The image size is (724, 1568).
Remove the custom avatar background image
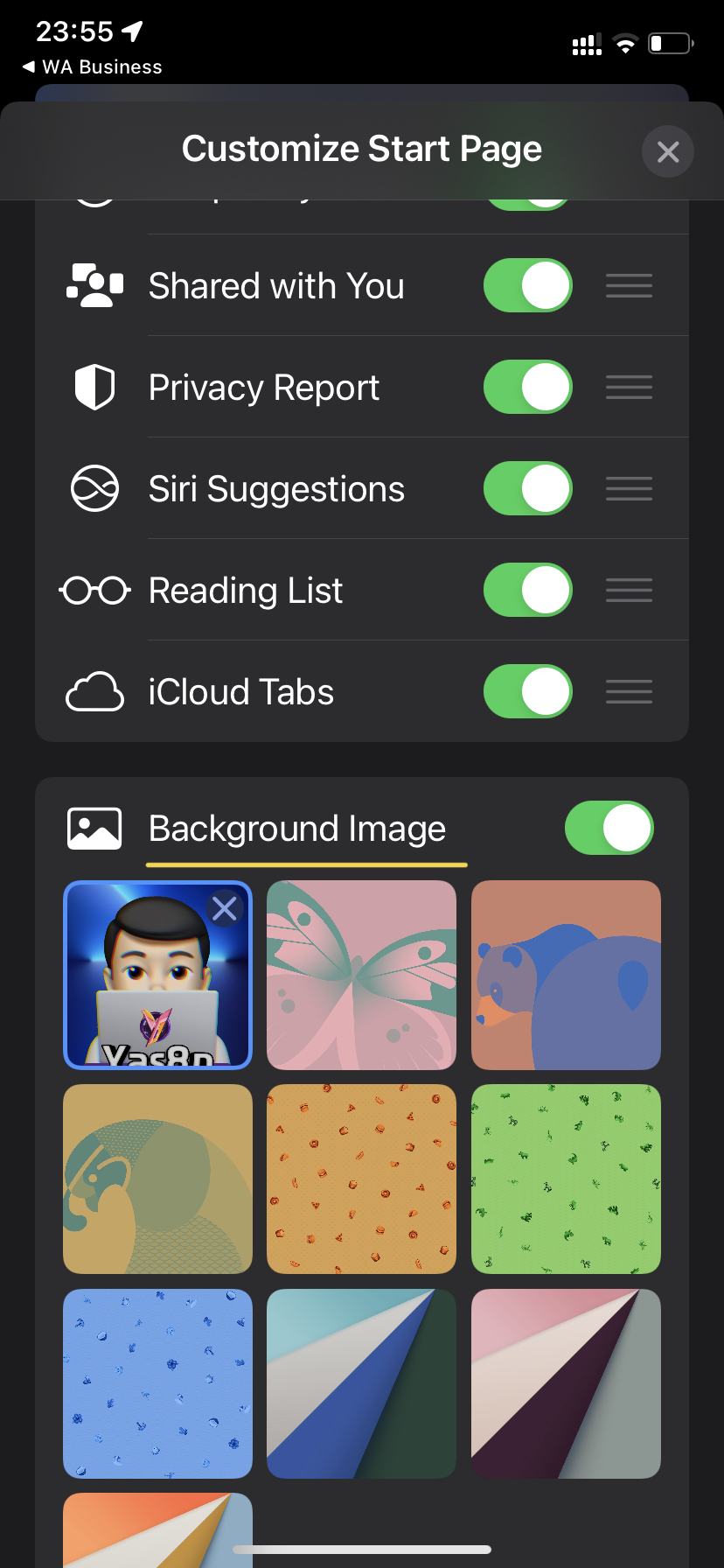[x=225, y=908]
